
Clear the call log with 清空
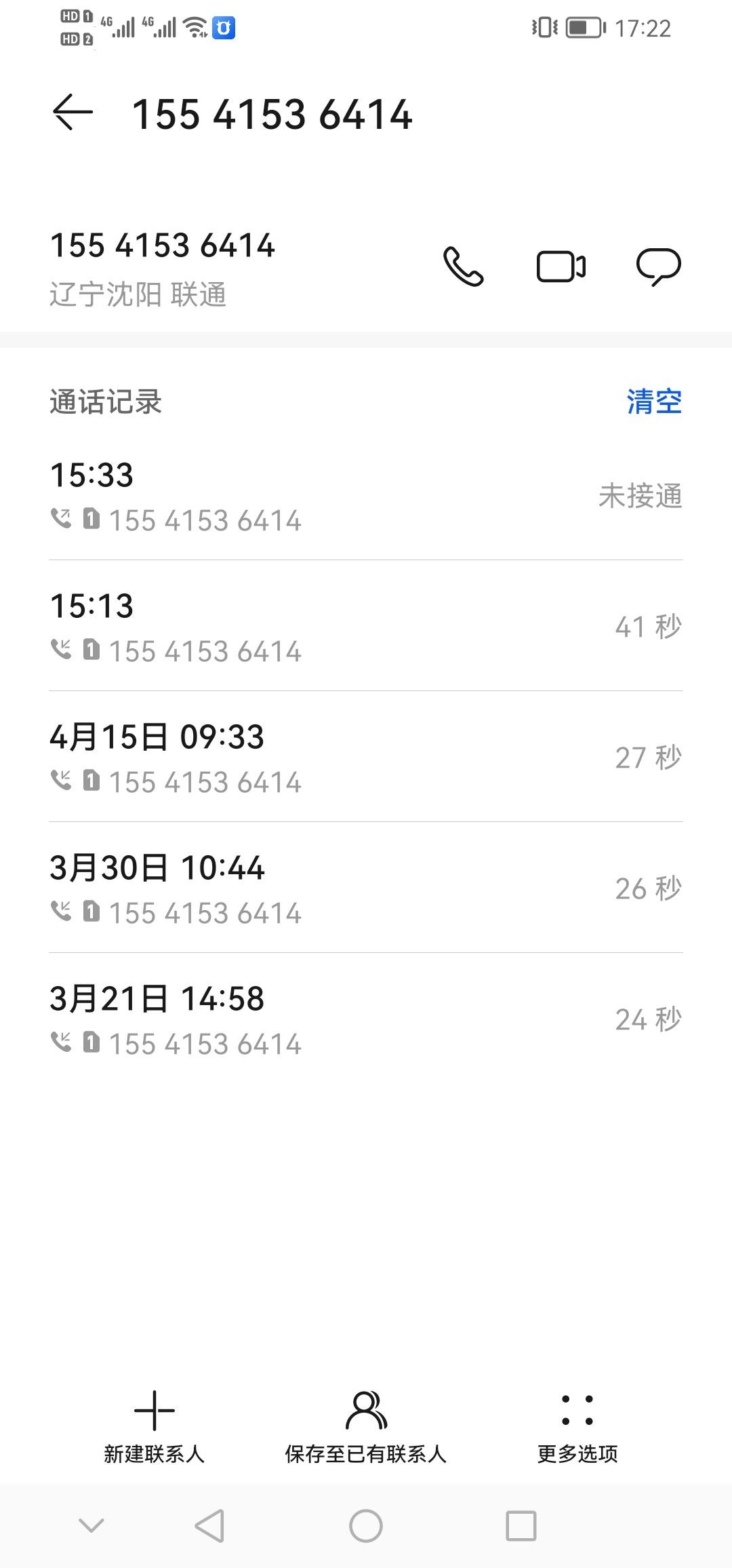[x=654, y=401]
